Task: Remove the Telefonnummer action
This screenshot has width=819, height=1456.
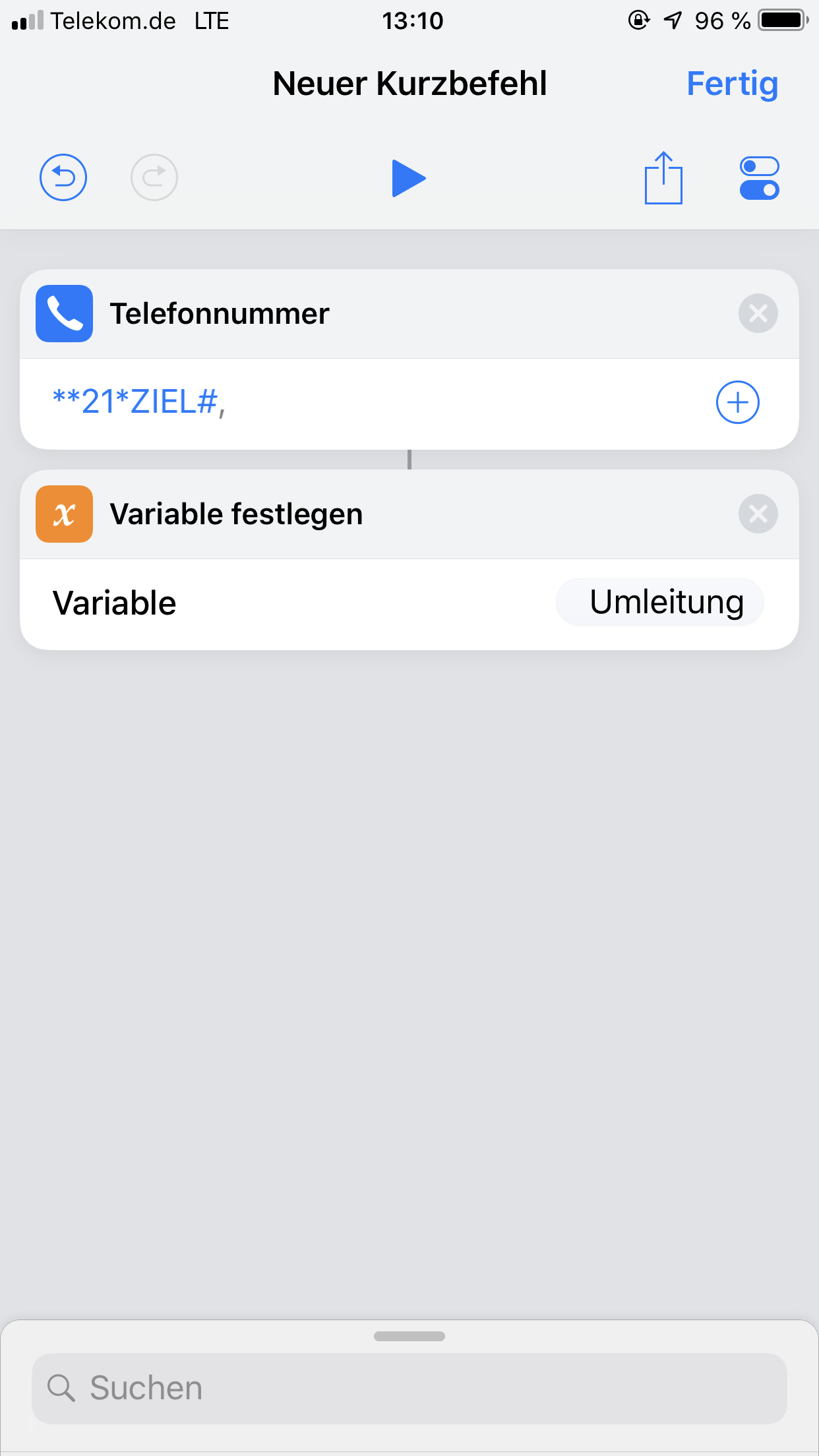Action: [758, 313]
